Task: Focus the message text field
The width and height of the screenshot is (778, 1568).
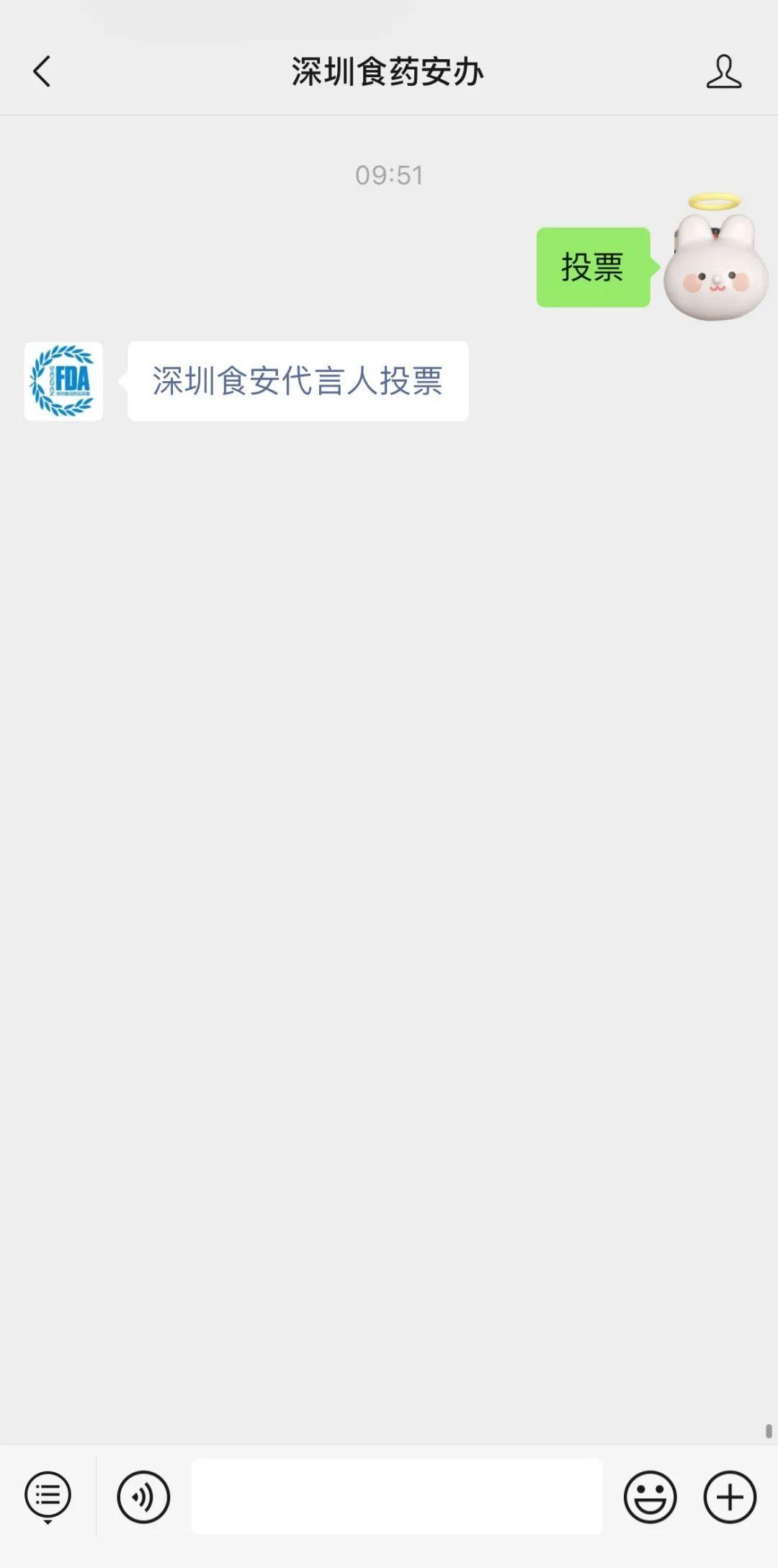Action: coord(396,1497)
